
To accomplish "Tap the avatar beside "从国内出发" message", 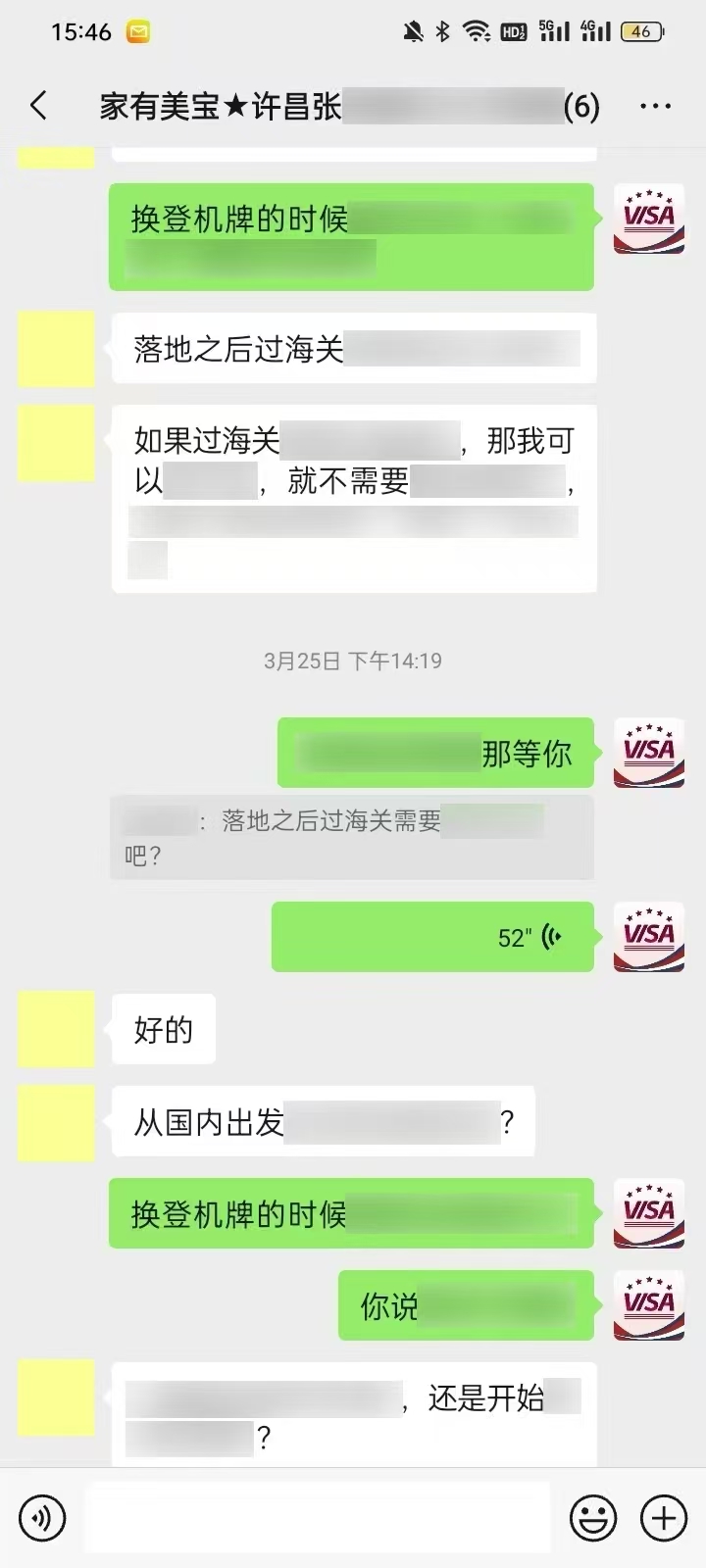I will pos(56,1122).
